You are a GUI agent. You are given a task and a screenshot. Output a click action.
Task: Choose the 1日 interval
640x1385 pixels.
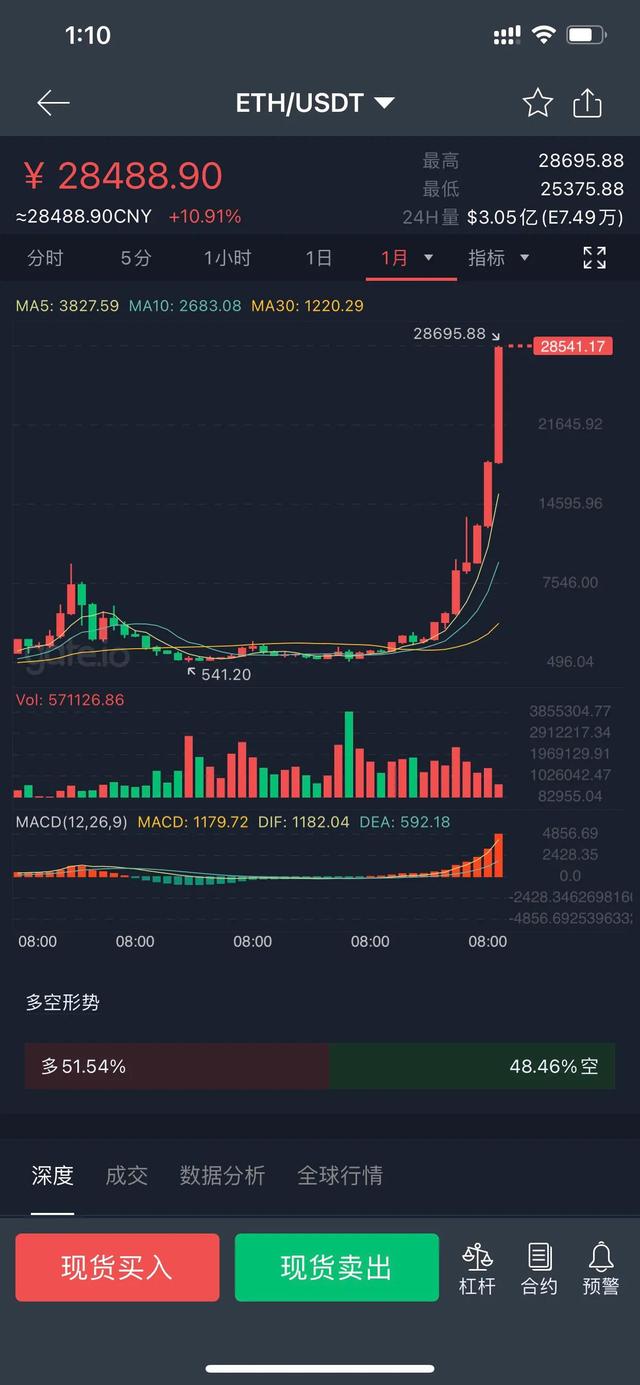tap(319, 258)
